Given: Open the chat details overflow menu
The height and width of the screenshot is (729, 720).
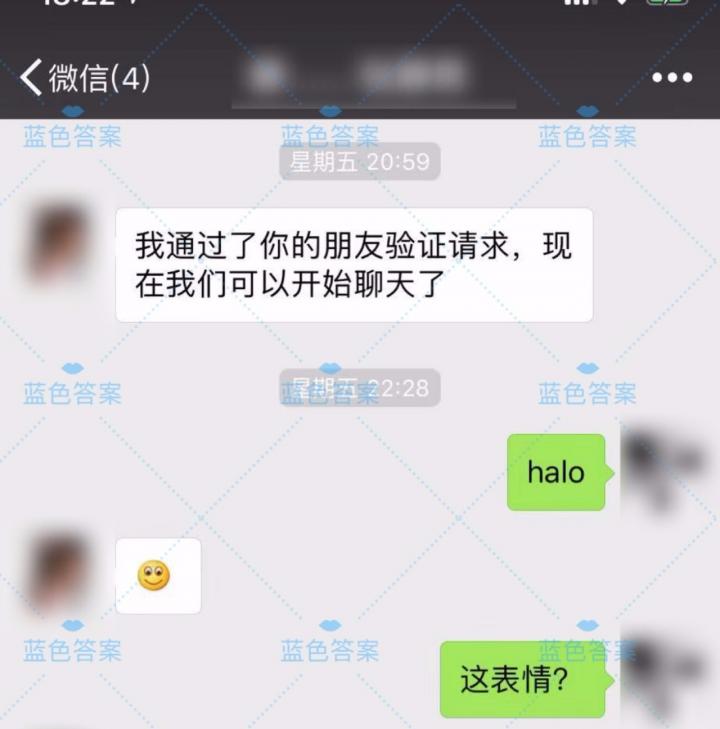Looking at the screenshot, I should (671, 78).
